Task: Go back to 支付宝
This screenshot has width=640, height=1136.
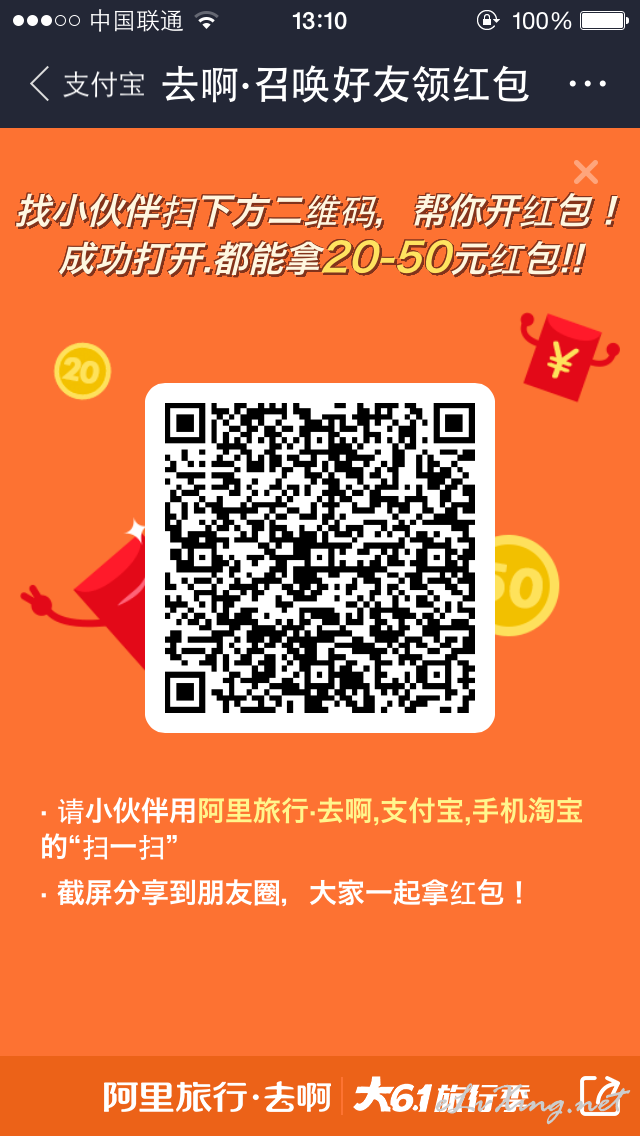Action: (87, 85)
